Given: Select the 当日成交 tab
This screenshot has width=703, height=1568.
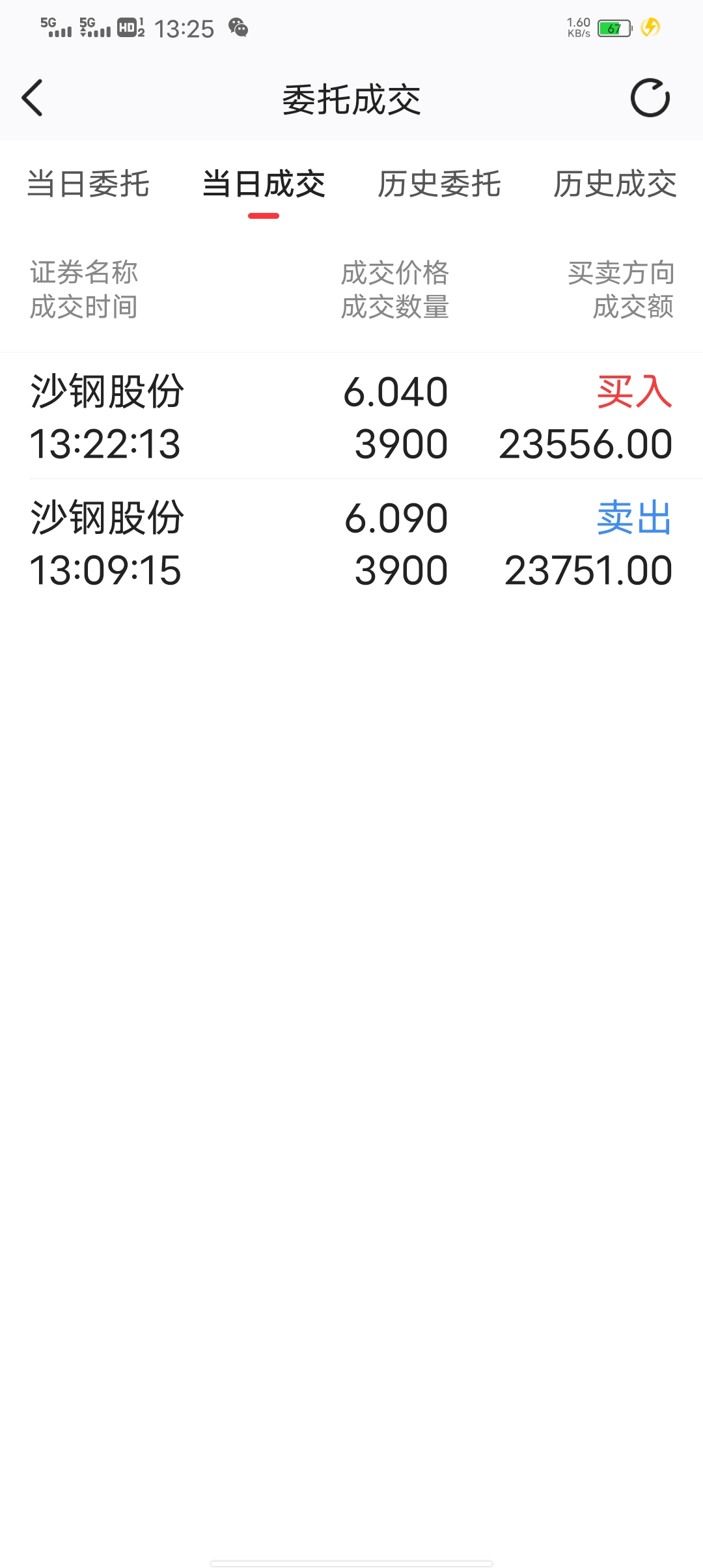Looking at the screenshot, I should coord(264,184).
